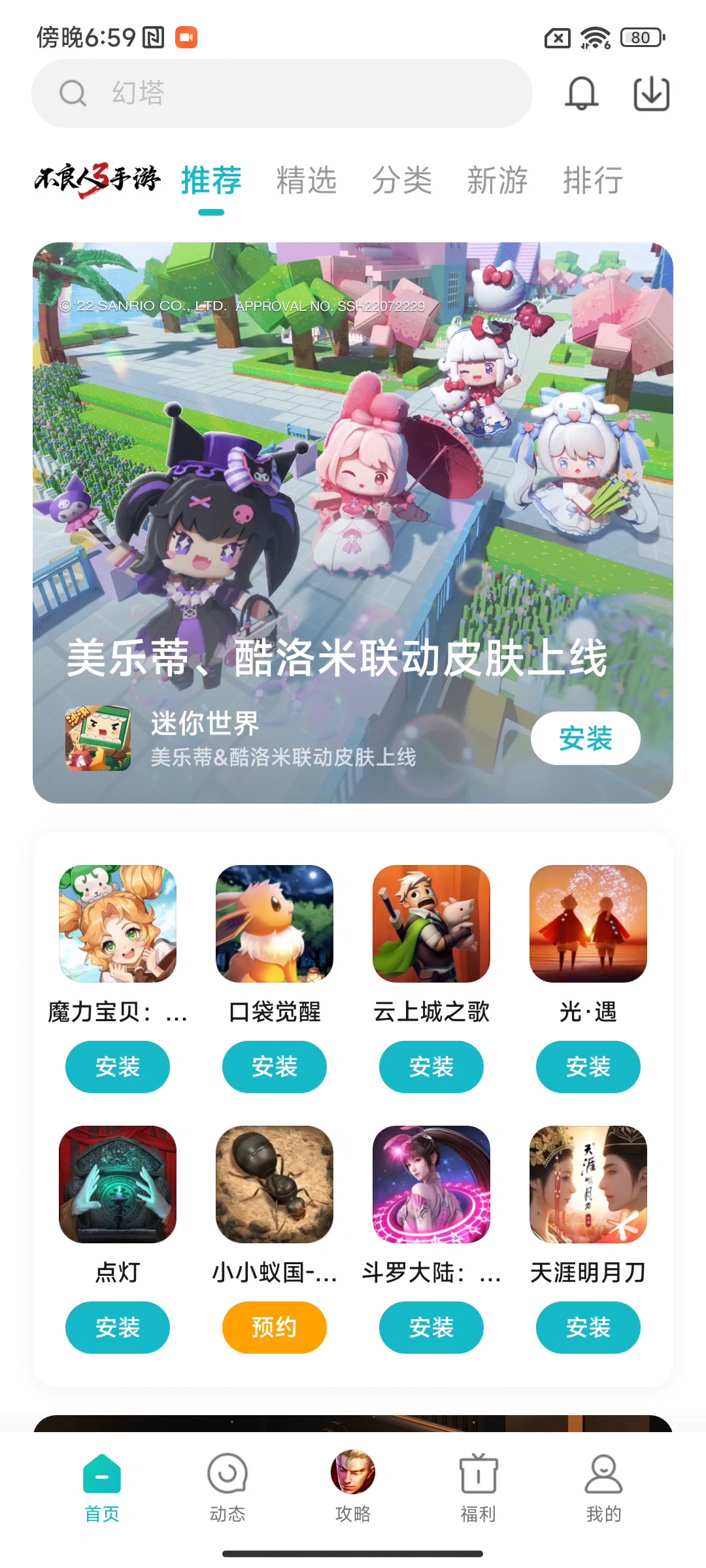Pre-register for 小小蚁国 with 预约
The image size is (706, 1568).
tap(275, 1327)
